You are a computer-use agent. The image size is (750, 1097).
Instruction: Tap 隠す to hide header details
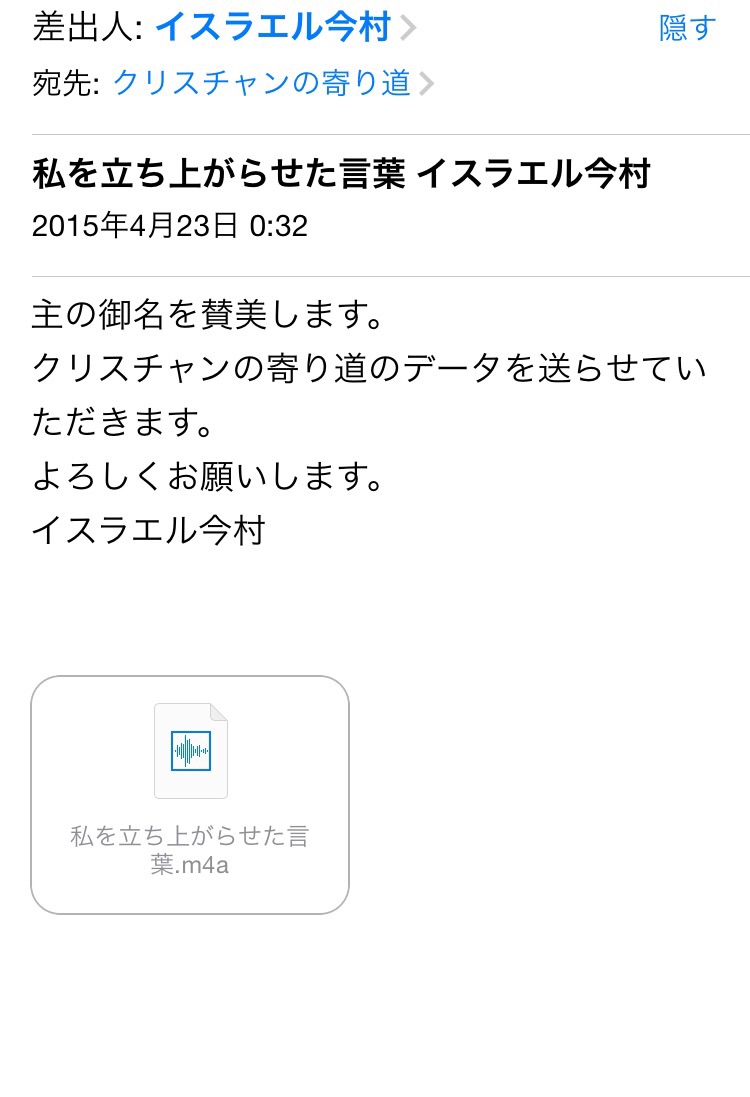point(687,28)
